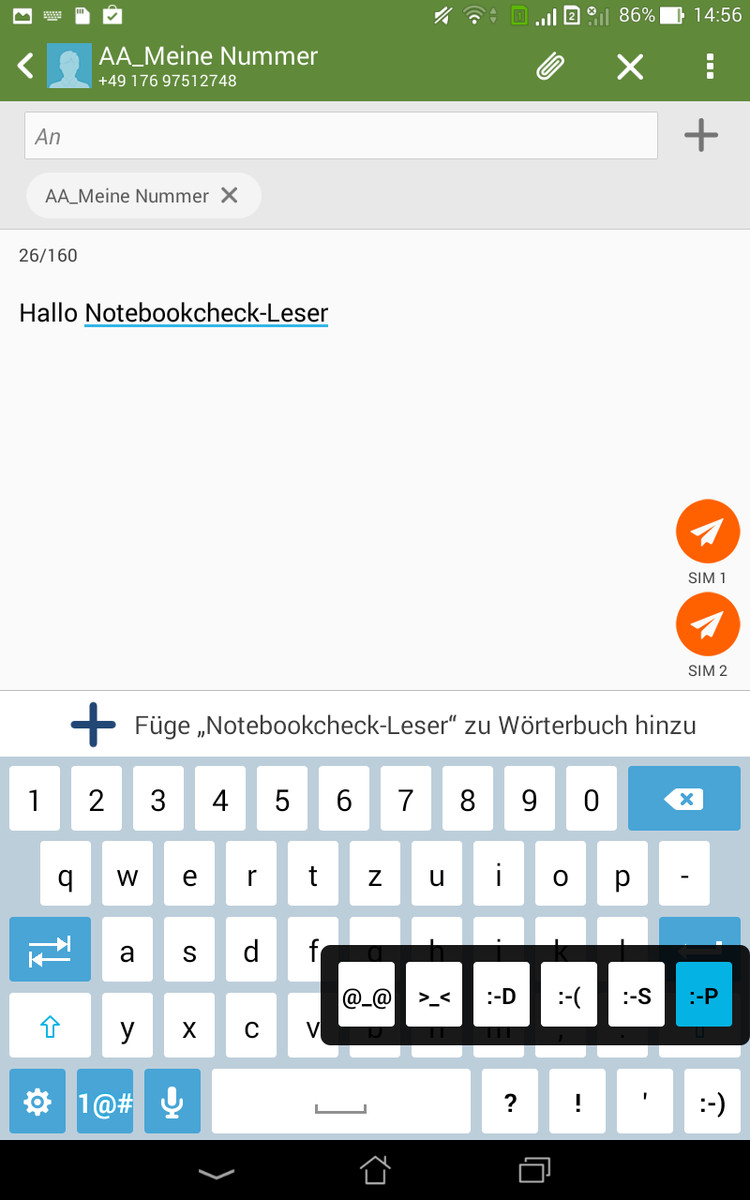
Task: Go to the home screen
Action: point(375,1170)
